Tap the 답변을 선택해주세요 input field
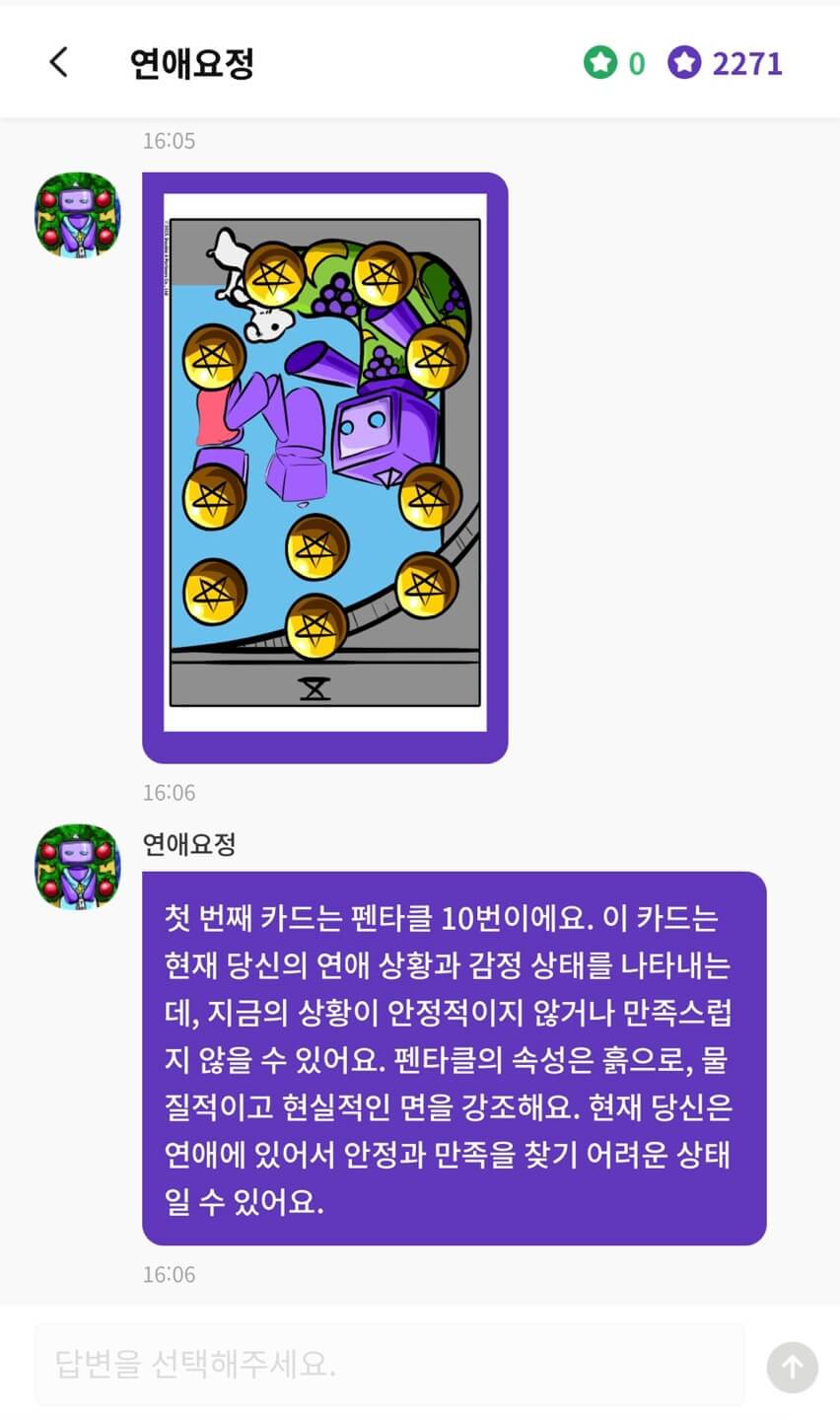The height and width of the screenshot is (1420, 840). coord(389,1365)
